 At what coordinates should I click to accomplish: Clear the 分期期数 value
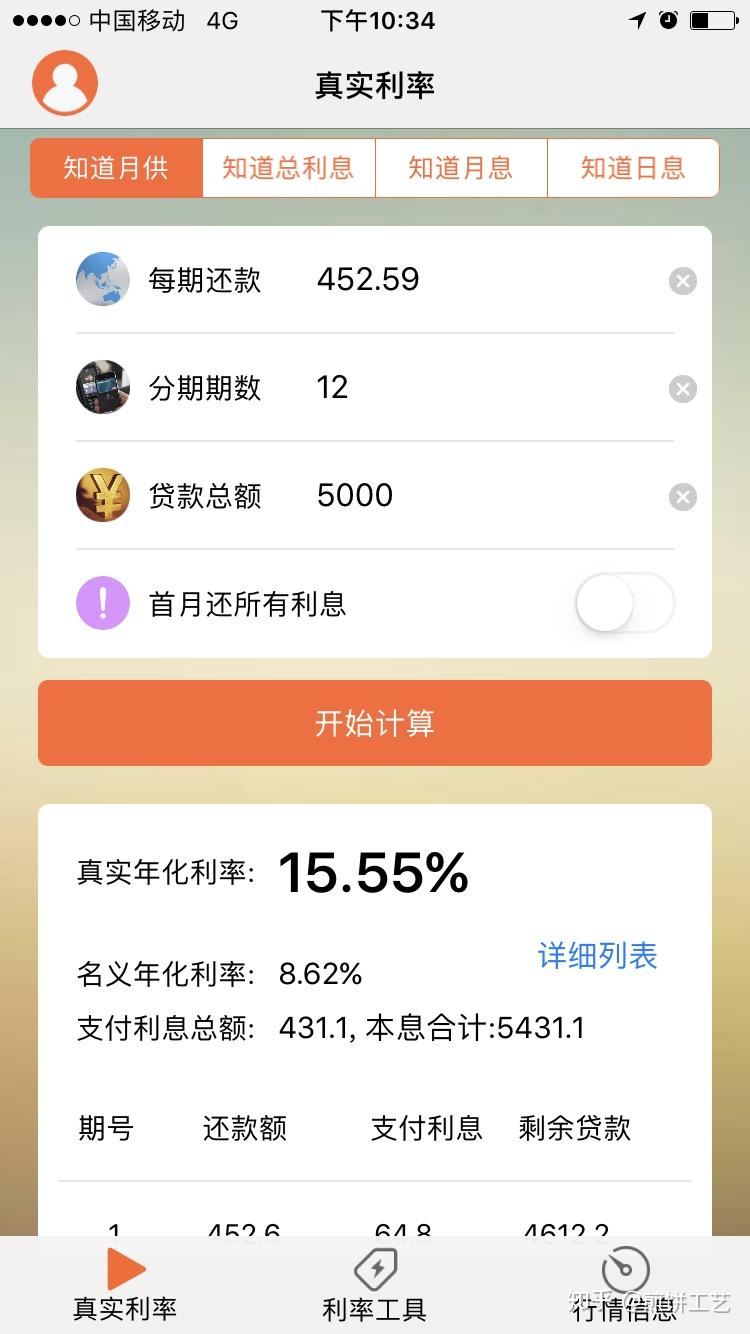[682, 389]
